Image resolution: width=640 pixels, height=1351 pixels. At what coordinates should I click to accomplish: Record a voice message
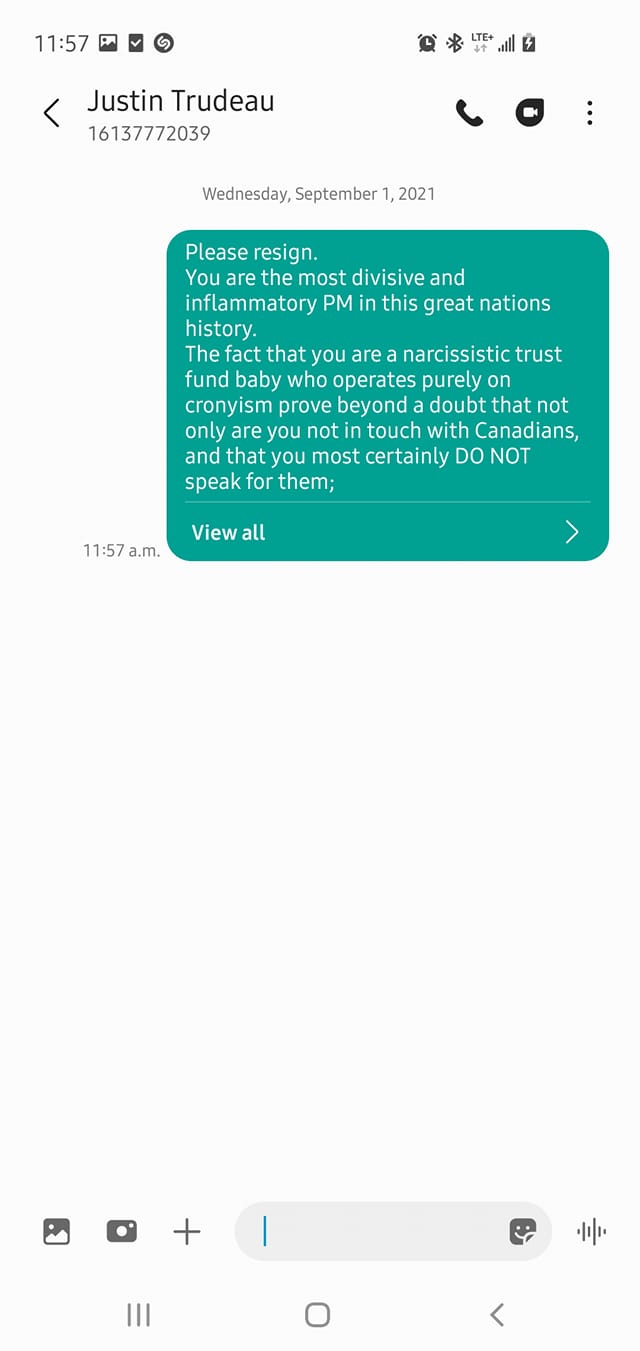point(592,1231)
